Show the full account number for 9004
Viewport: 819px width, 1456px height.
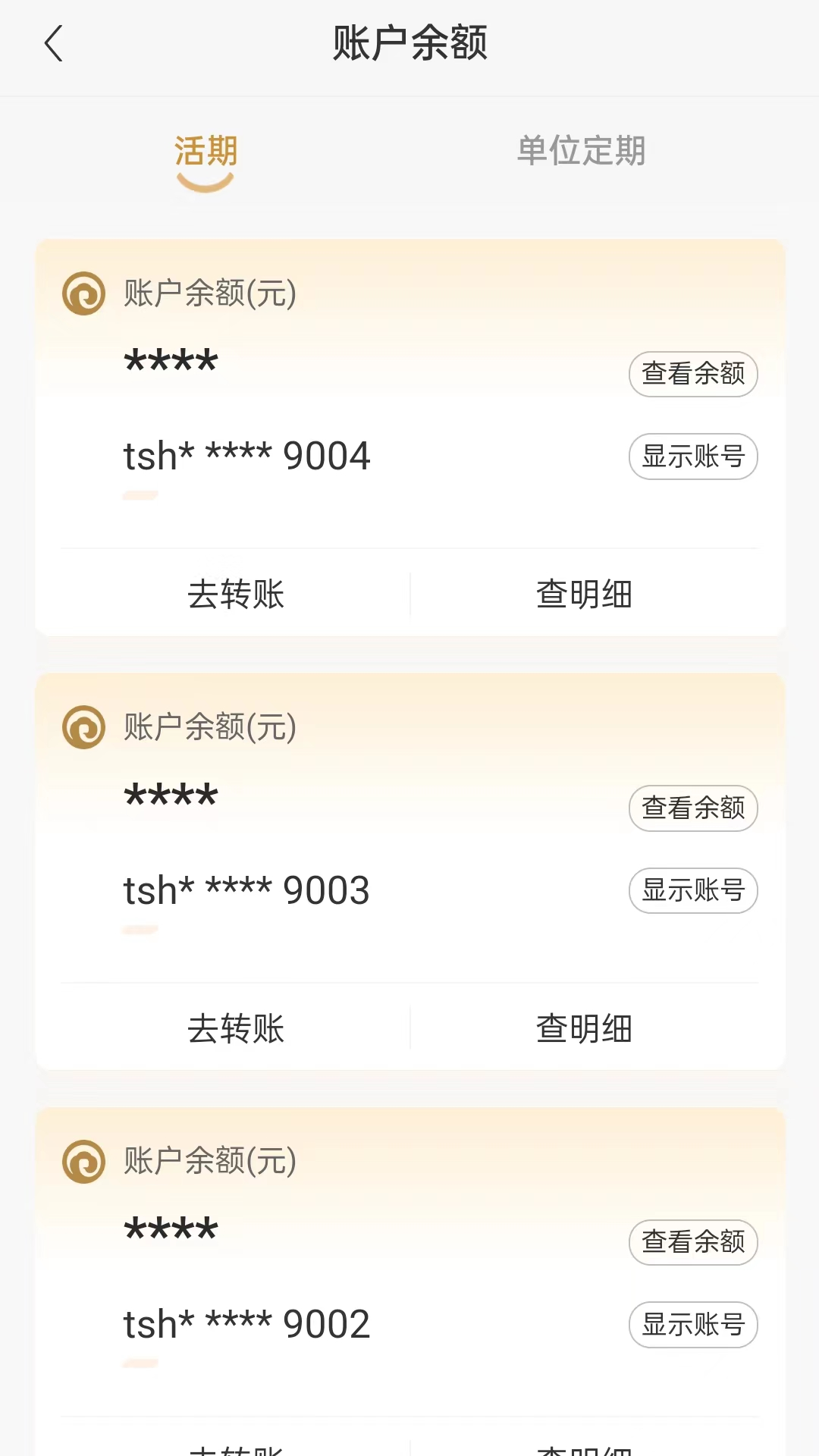(x=692, y=457)
